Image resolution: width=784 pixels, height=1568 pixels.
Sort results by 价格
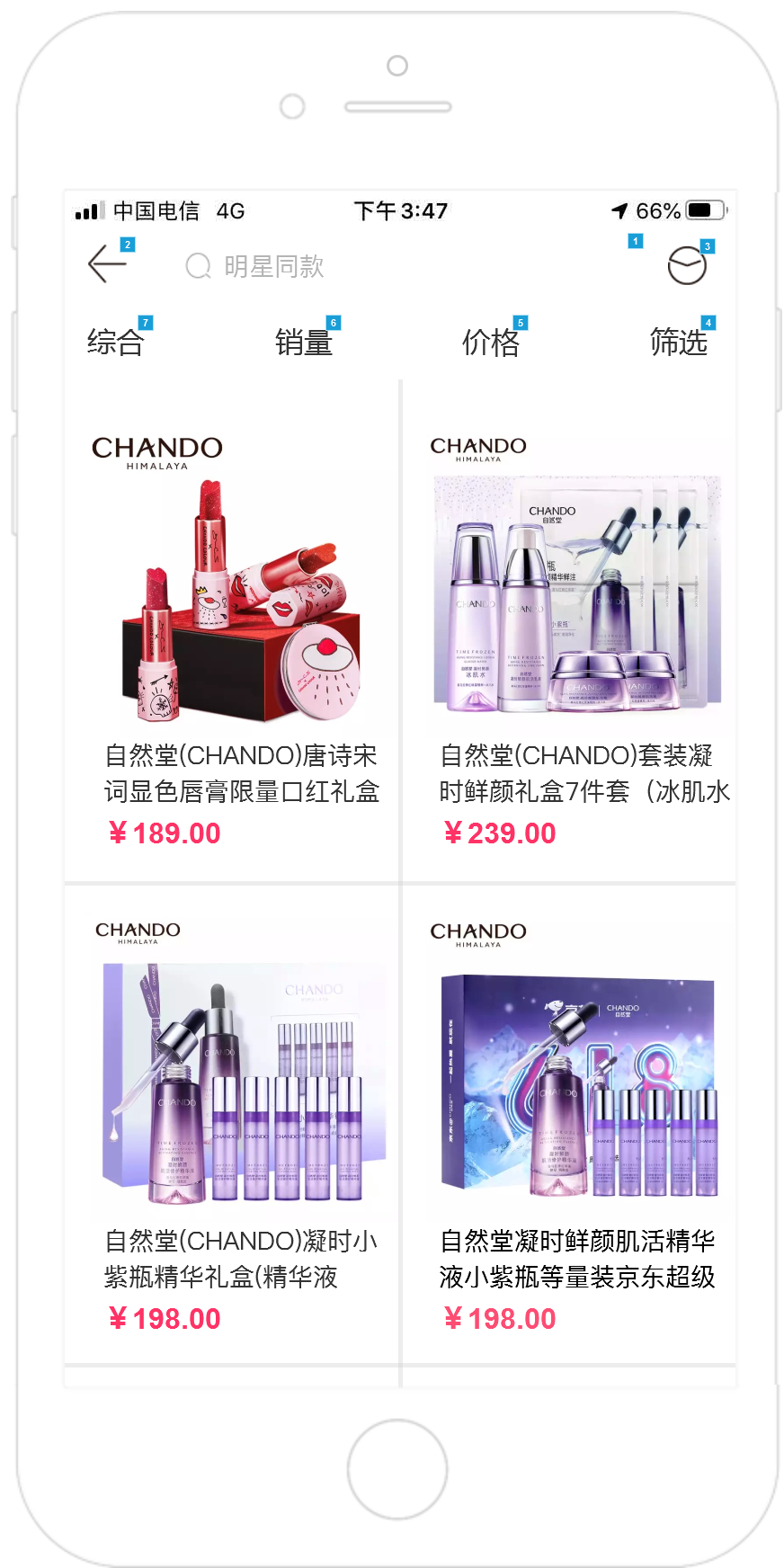click(x=491, y=343)
